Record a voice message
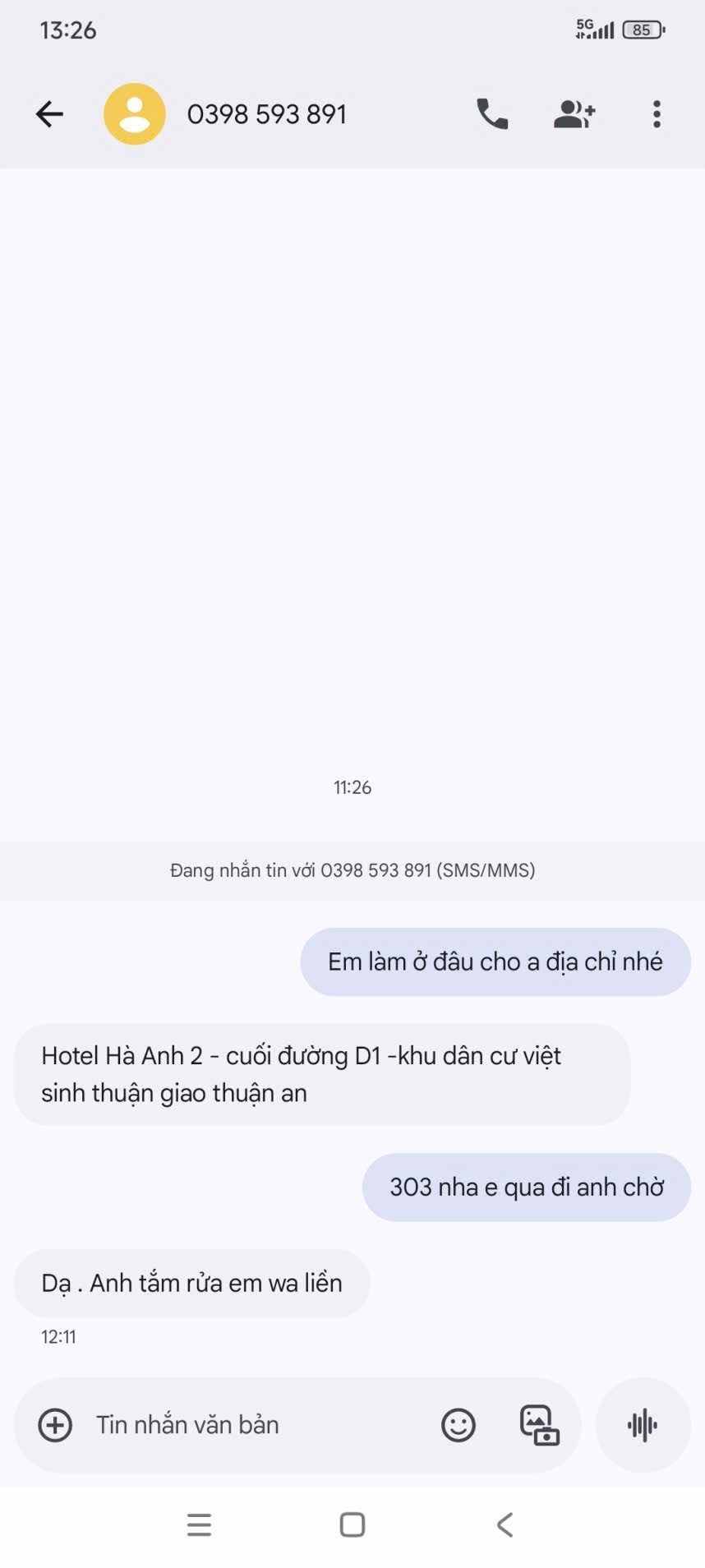Screen dimensions: 705x1568 pyautogui.click(x=643, y=1425)
